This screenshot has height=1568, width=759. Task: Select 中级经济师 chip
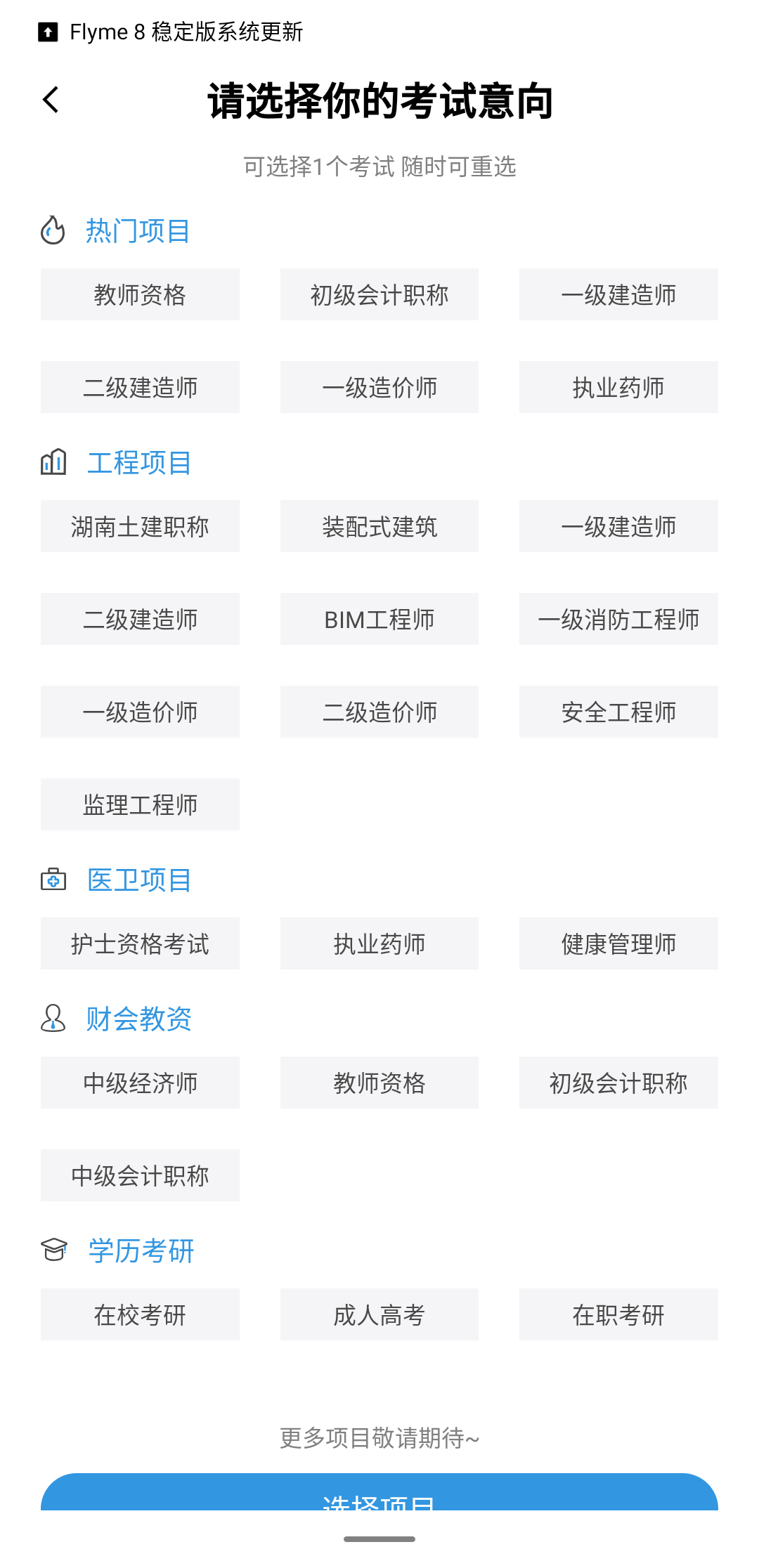140,1083
